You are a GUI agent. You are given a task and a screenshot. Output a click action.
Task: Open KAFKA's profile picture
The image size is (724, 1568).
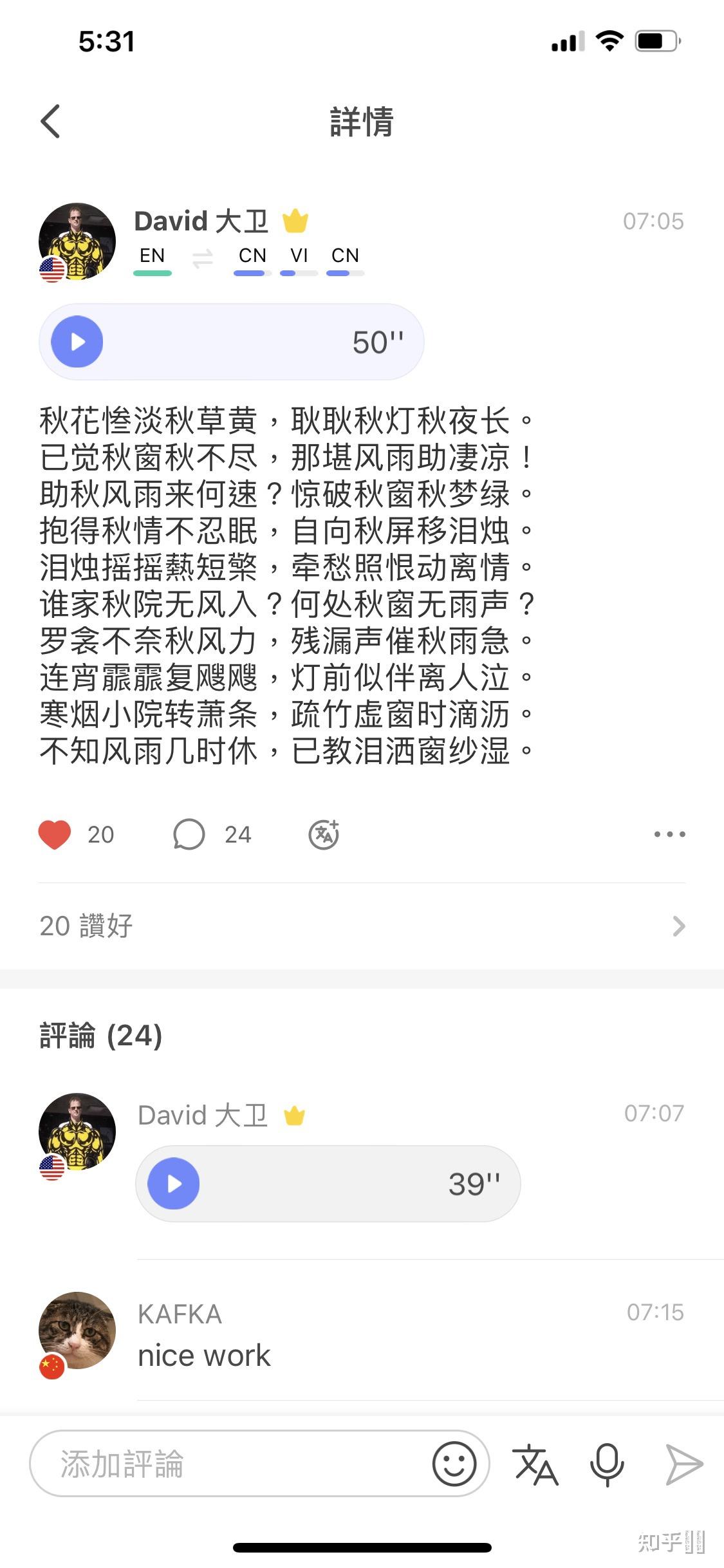click(x=77, y=1330)
